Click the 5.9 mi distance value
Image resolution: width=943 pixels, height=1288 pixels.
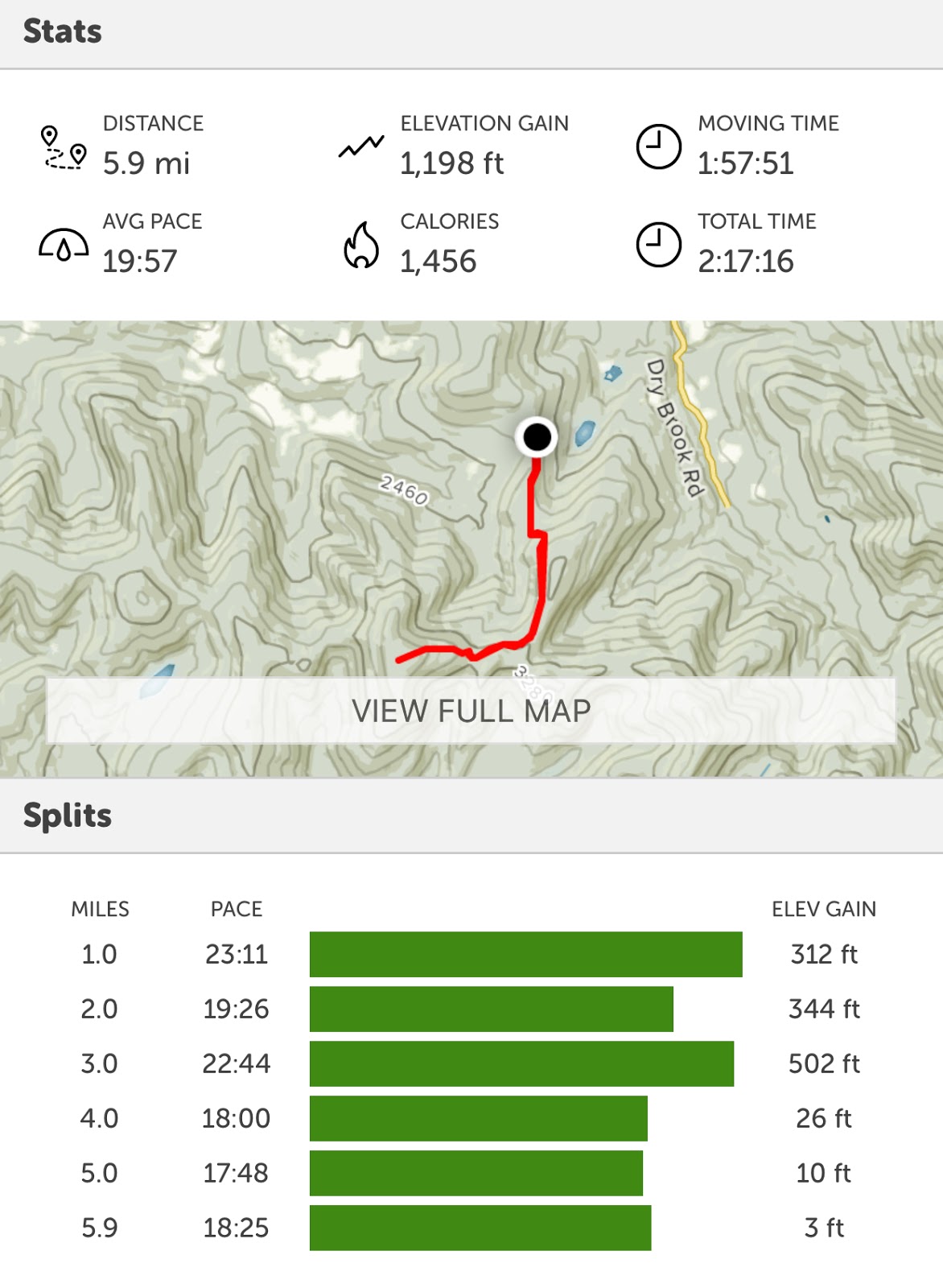click(x=147, y=163)
